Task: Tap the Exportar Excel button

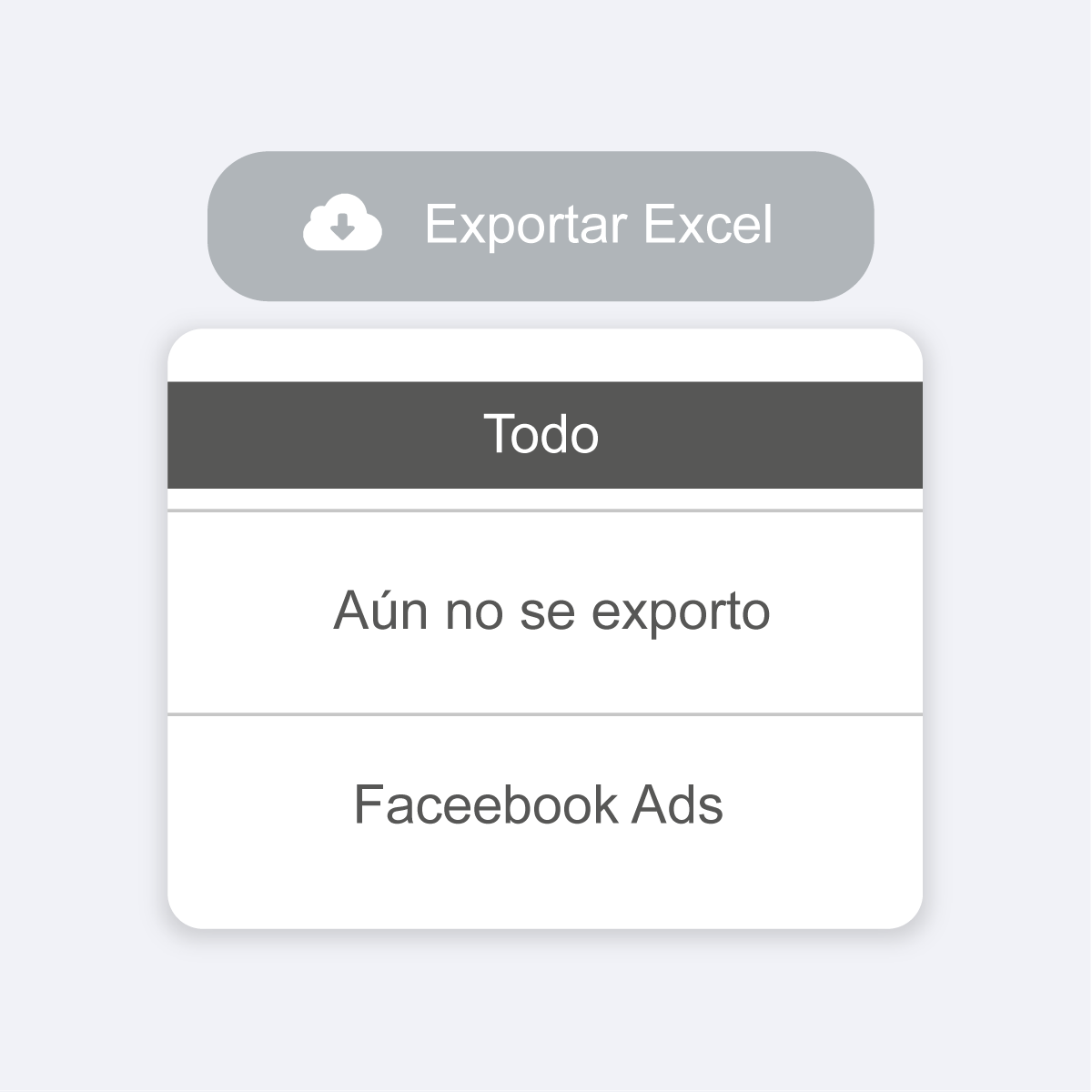Action: coord(541,226)
